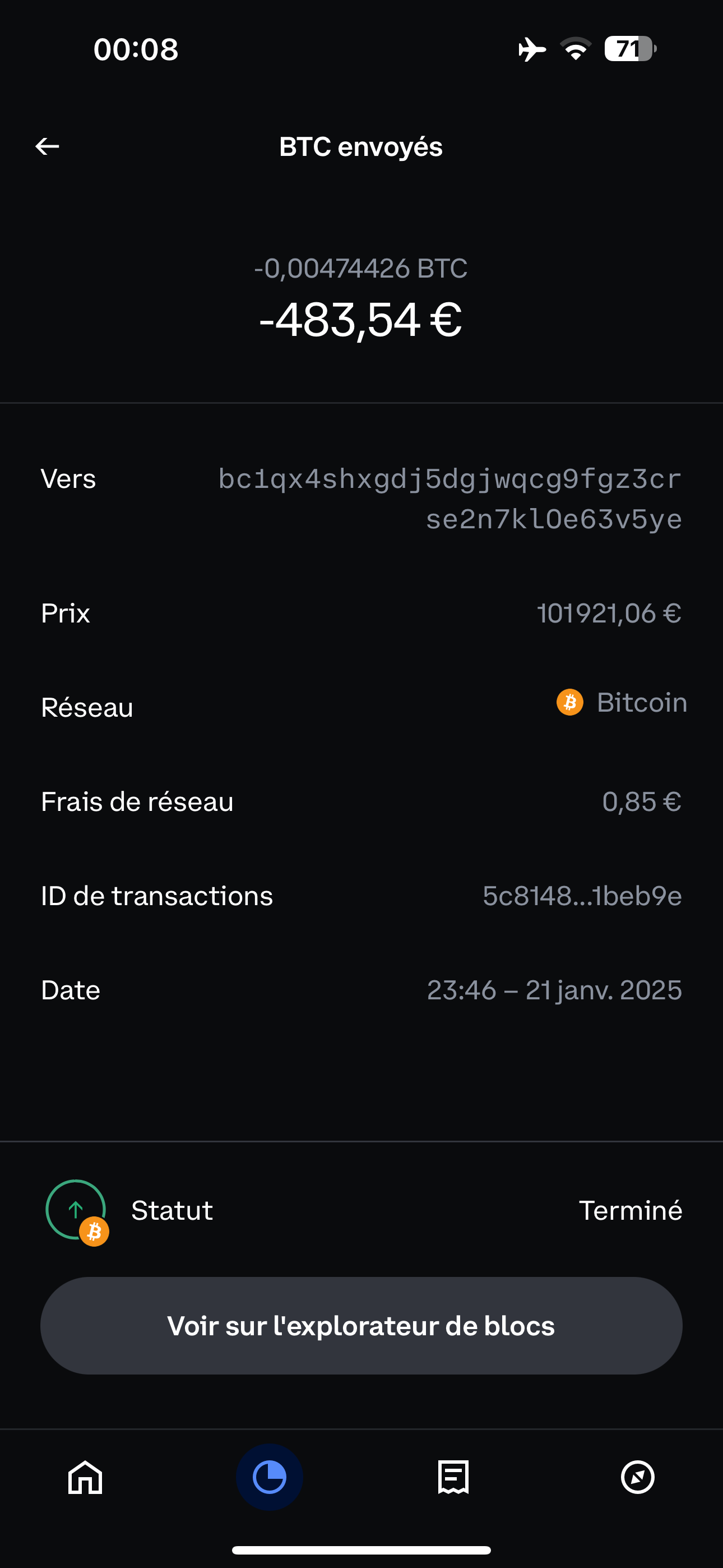Image resolution: width=723 pixels, height=1568 pixels.
Task: Switch to the Home tab
Action: pyautogui.click(x=85, y=1477)
